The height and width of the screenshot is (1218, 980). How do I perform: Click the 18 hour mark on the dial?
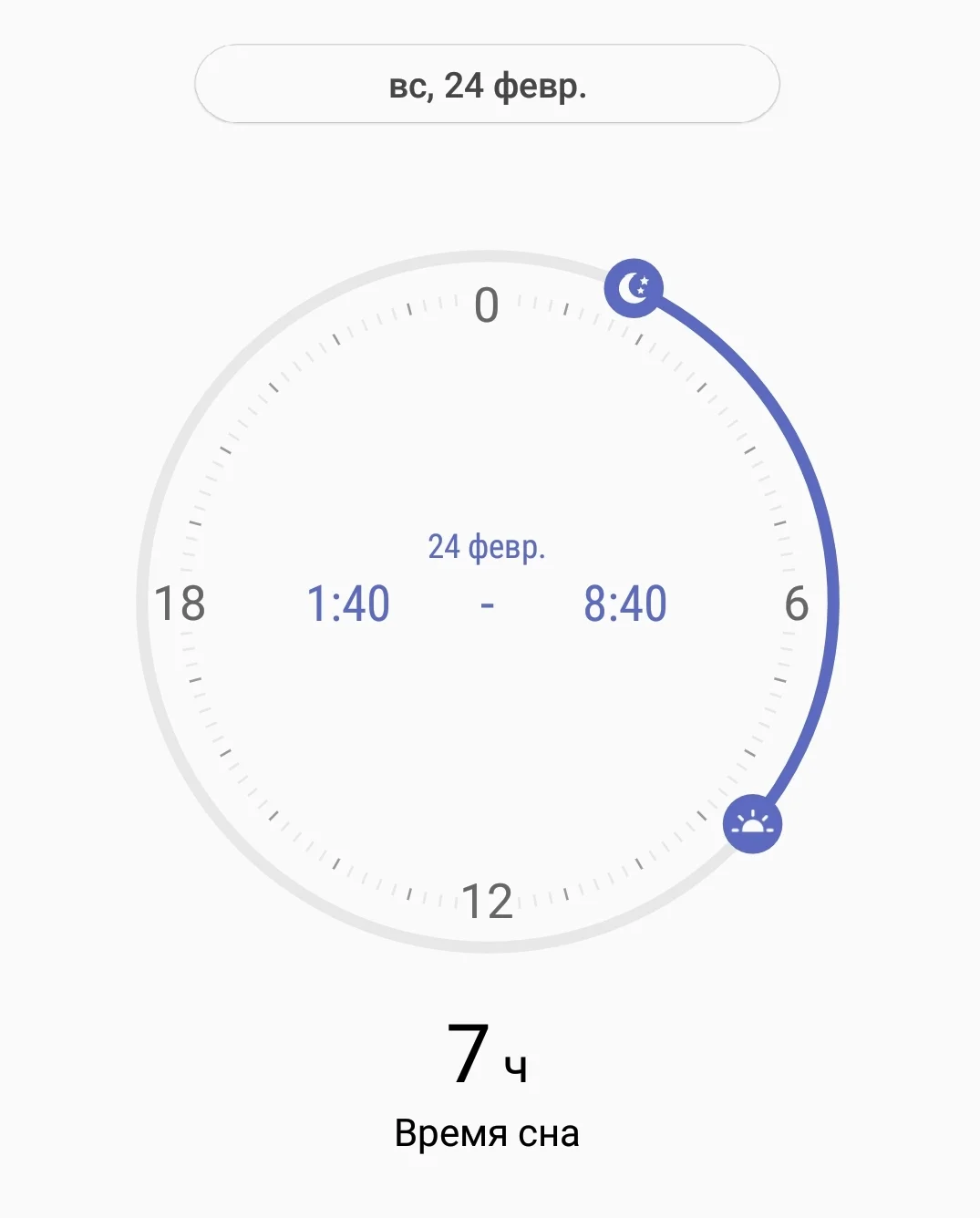tap(182, 602)
